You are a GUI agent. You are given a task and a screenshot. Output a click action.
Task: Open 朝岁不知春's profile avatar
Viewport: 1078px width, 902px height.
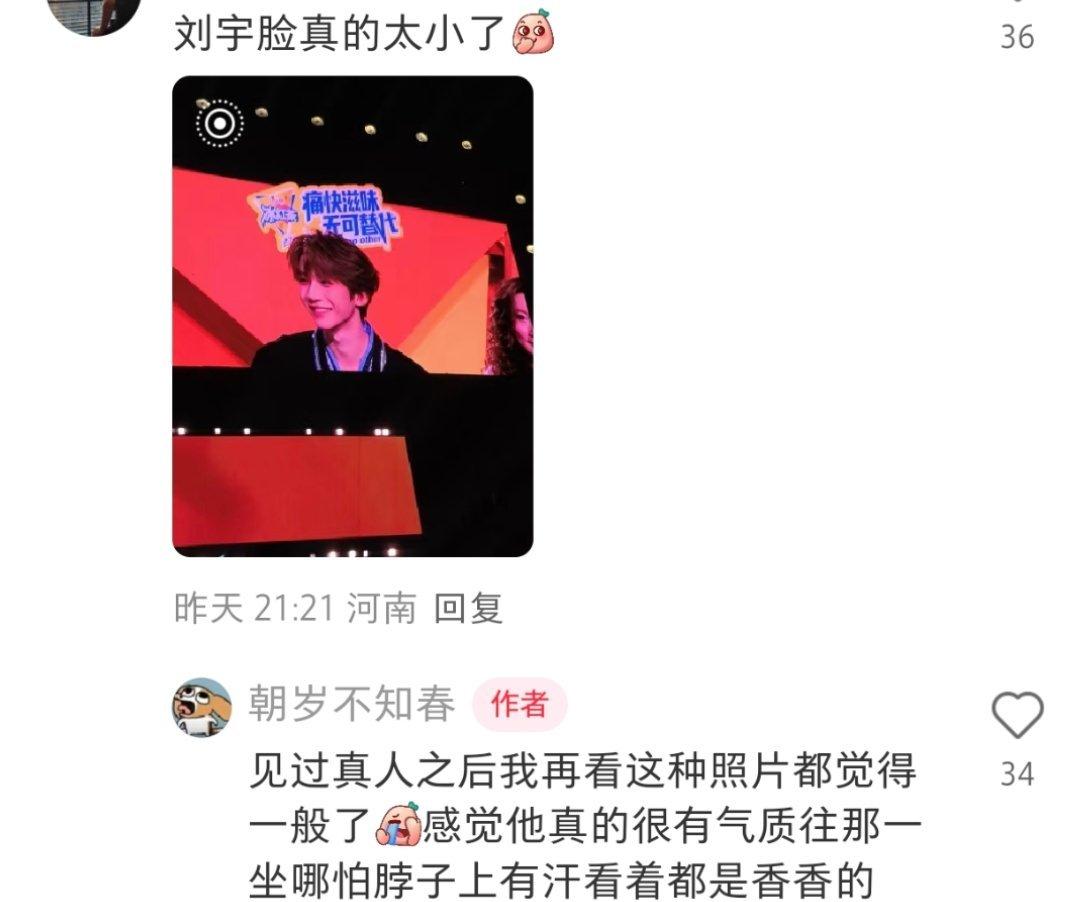(x=202, y=707)
